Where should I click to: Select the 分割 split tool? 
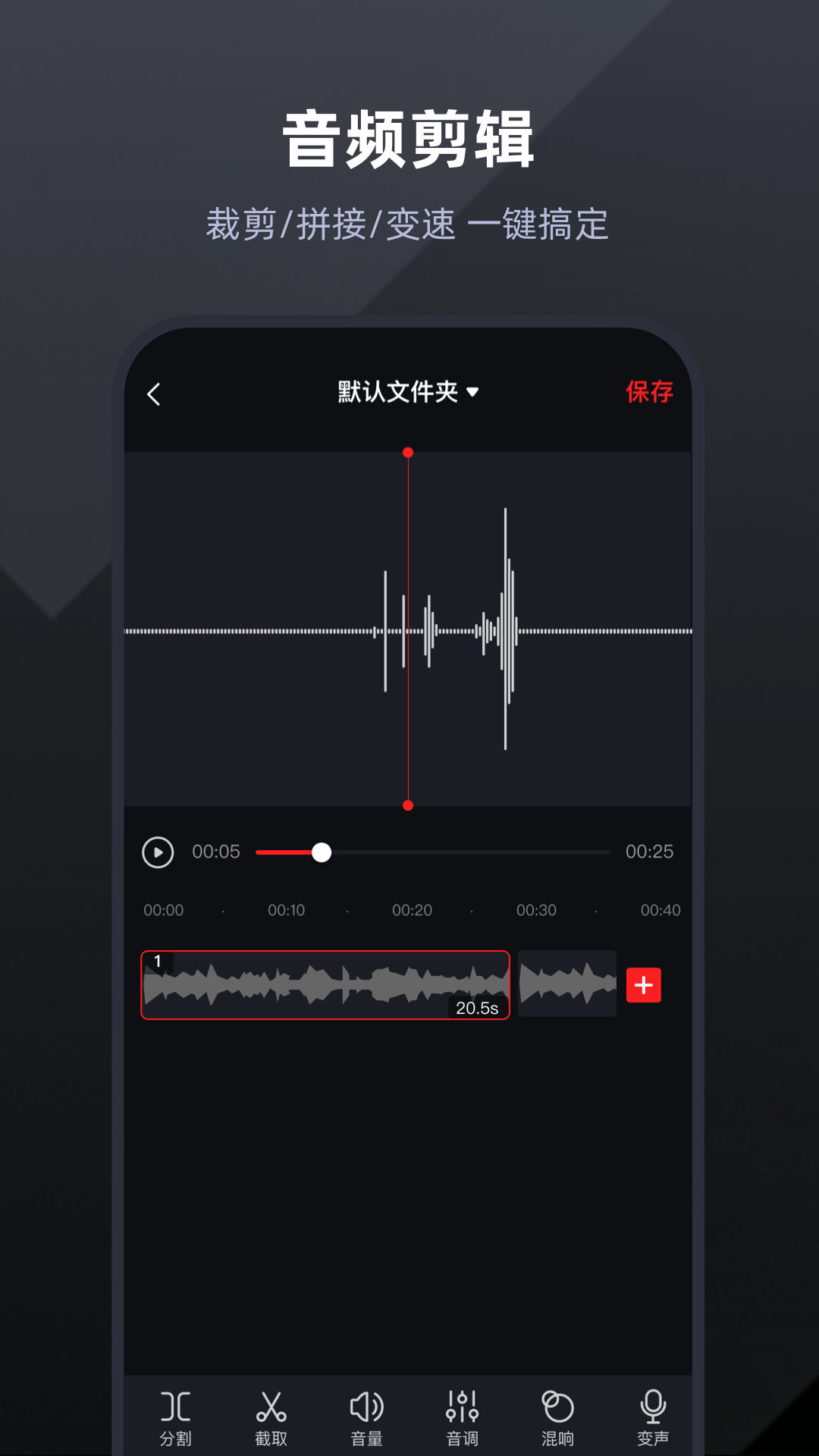tap(176, 1415)
